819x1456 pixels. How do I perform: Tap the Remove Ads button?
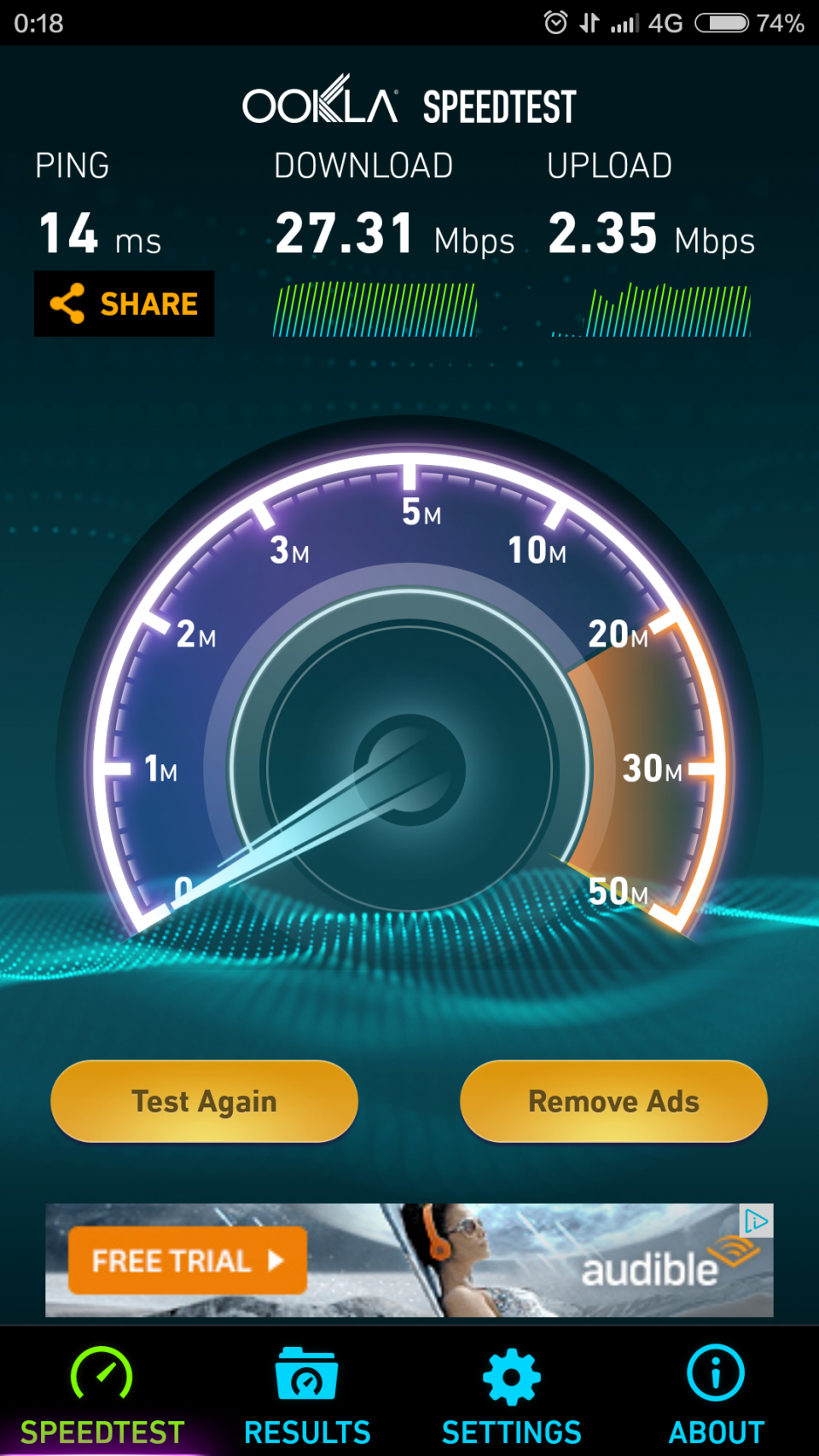pyautogui.click(x=613, y=1101)
